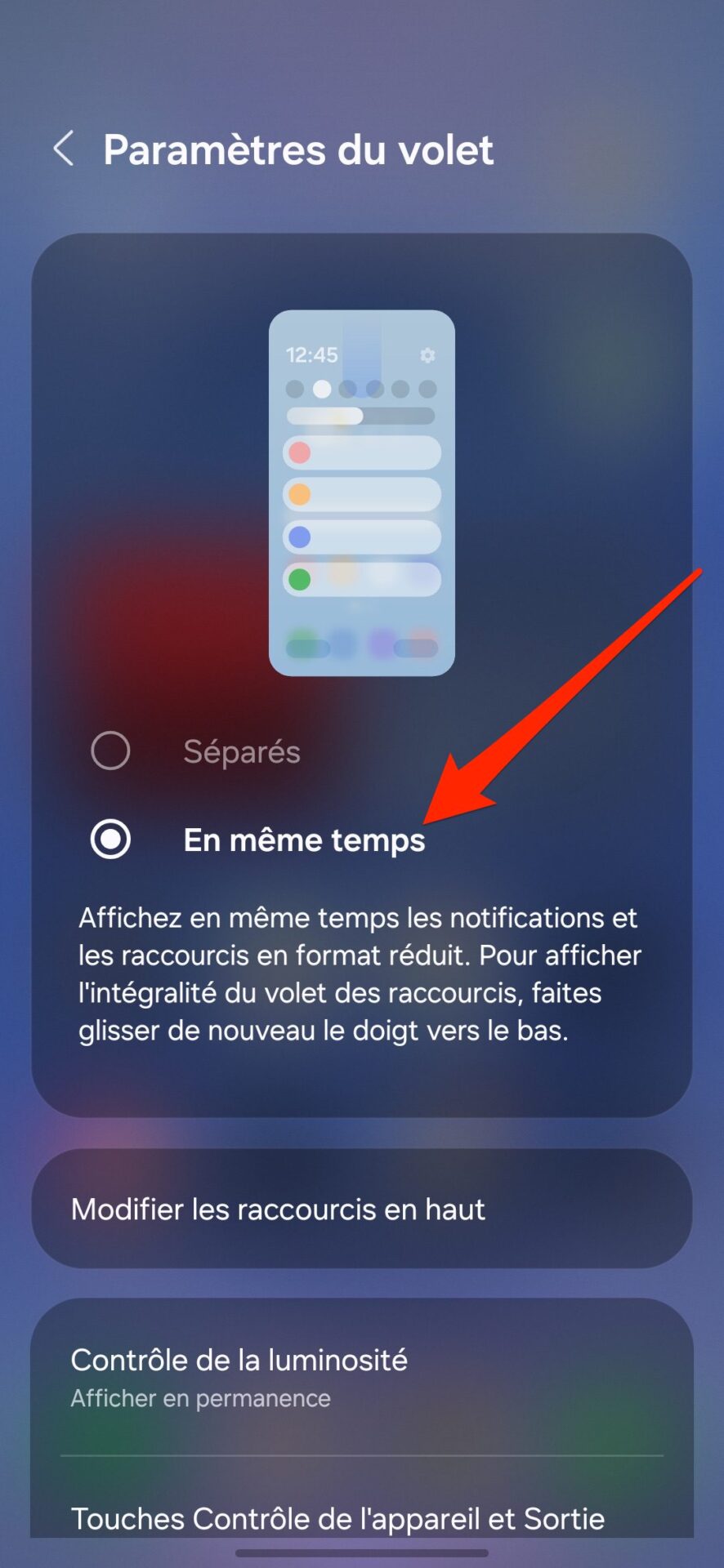Go back from Paramètres du volet
The width and height of the screenshot is (724, 1568).
(x=64, y=149)
